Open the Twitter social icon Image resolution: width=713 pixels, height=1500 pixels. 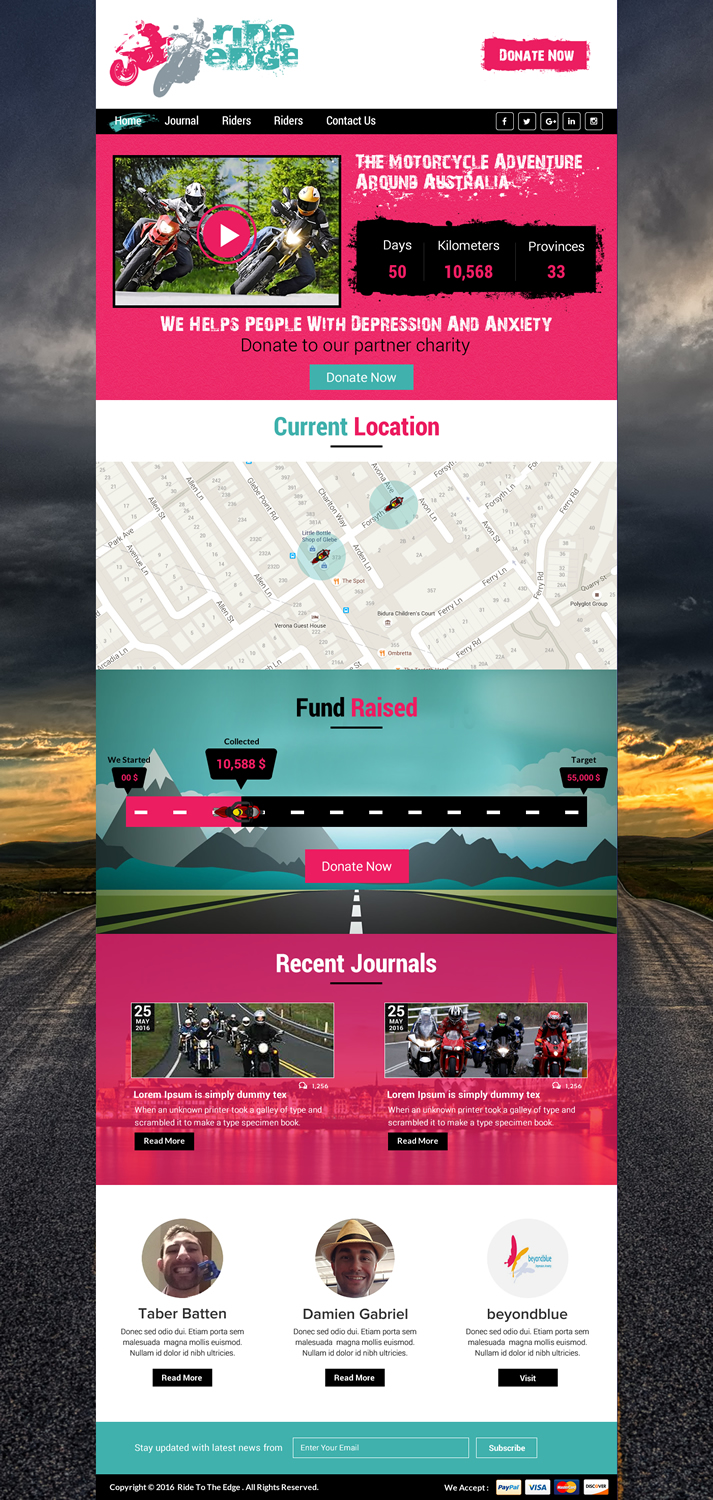[527, 121]
